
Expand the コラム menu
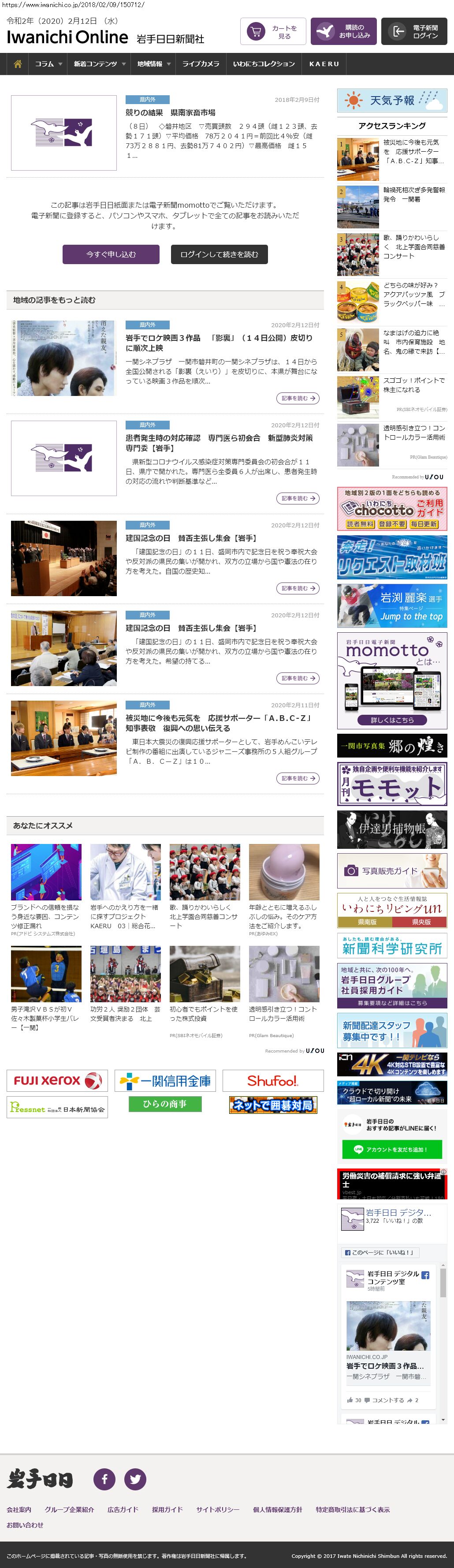click(x=48, y=64)
